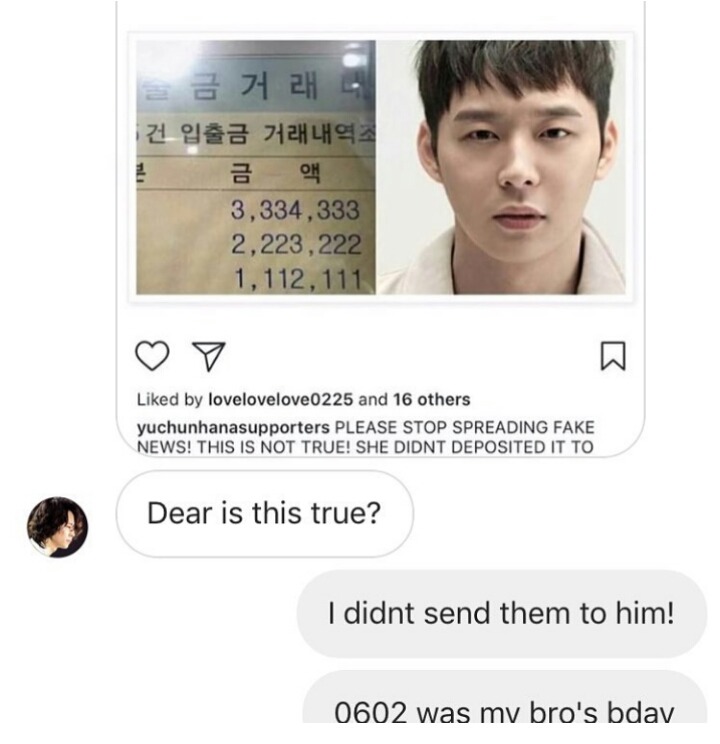Open the shared post image
The height and width of the screenshot is (744, 720).
381,167
